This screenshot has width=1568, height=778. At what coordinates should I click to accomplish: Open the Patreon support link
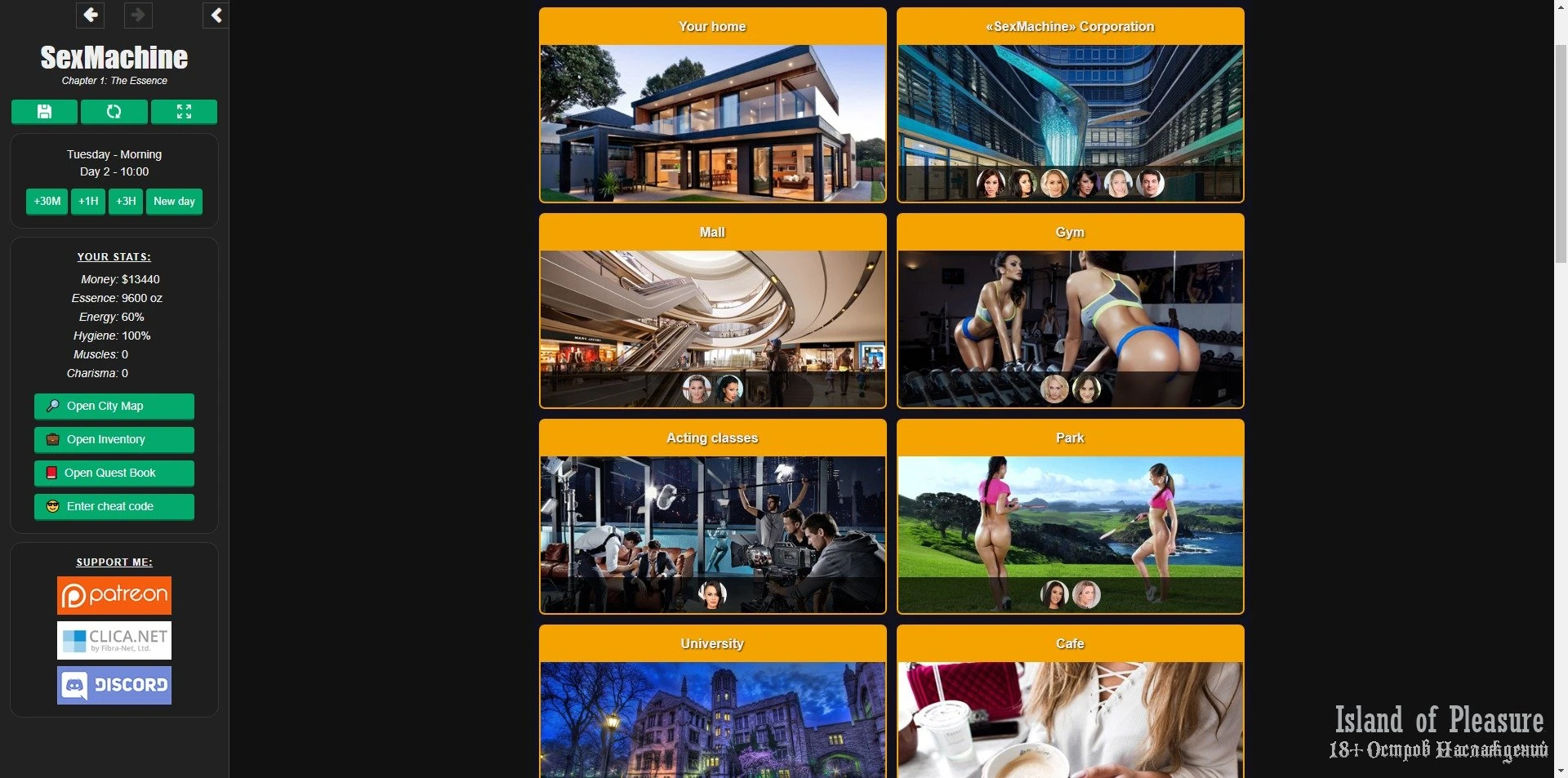click(114, 595)
